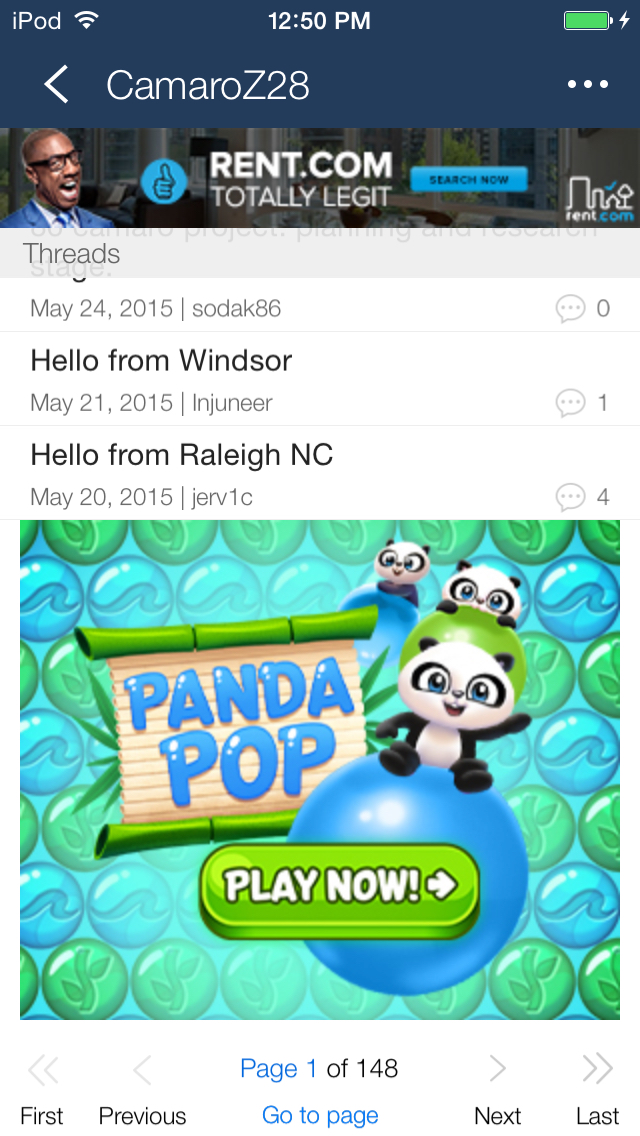The image size is (640, 1136).
Task: Jump to the Last page
Action: tap(598, 1090)
